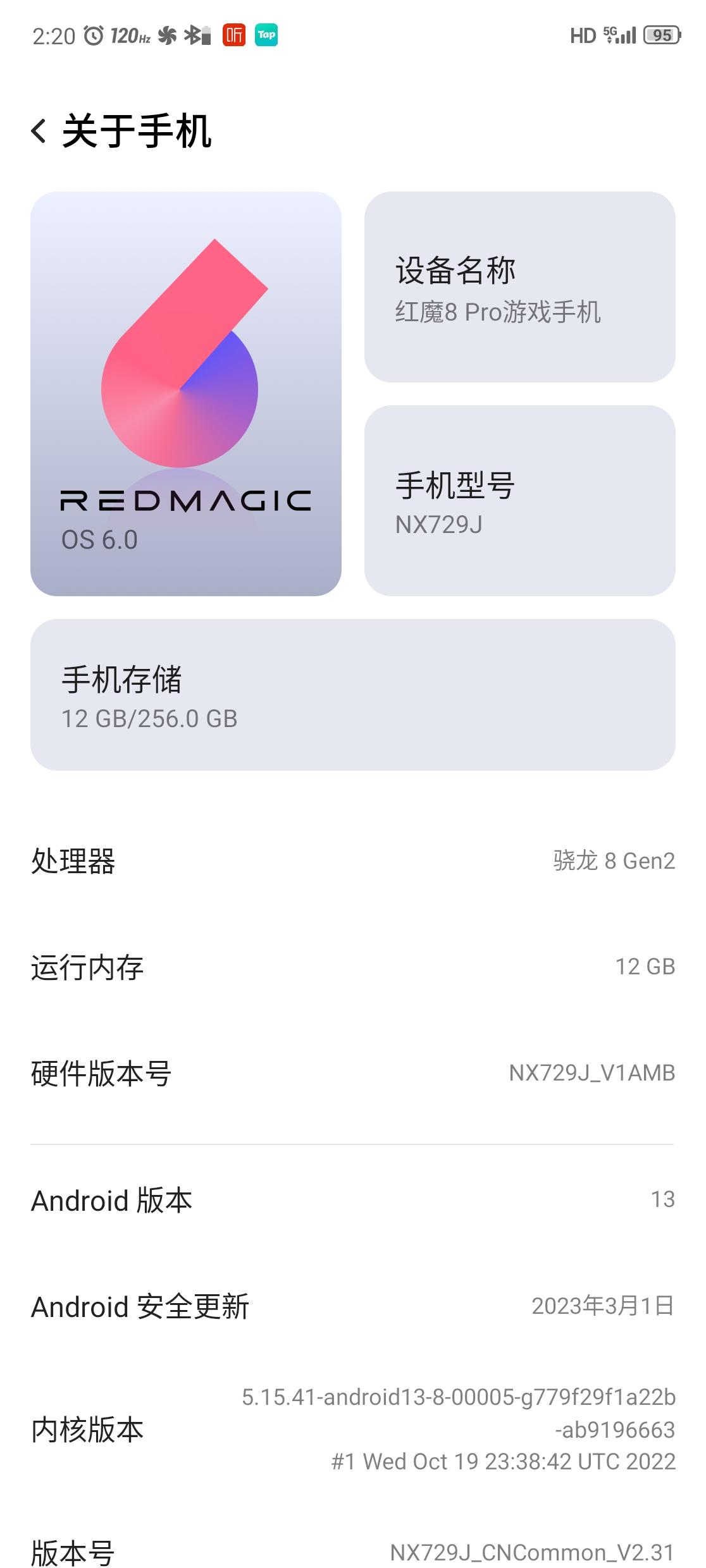Open the TapTap notification icon
The image size is (706, 1568).
tap(266, 36)
